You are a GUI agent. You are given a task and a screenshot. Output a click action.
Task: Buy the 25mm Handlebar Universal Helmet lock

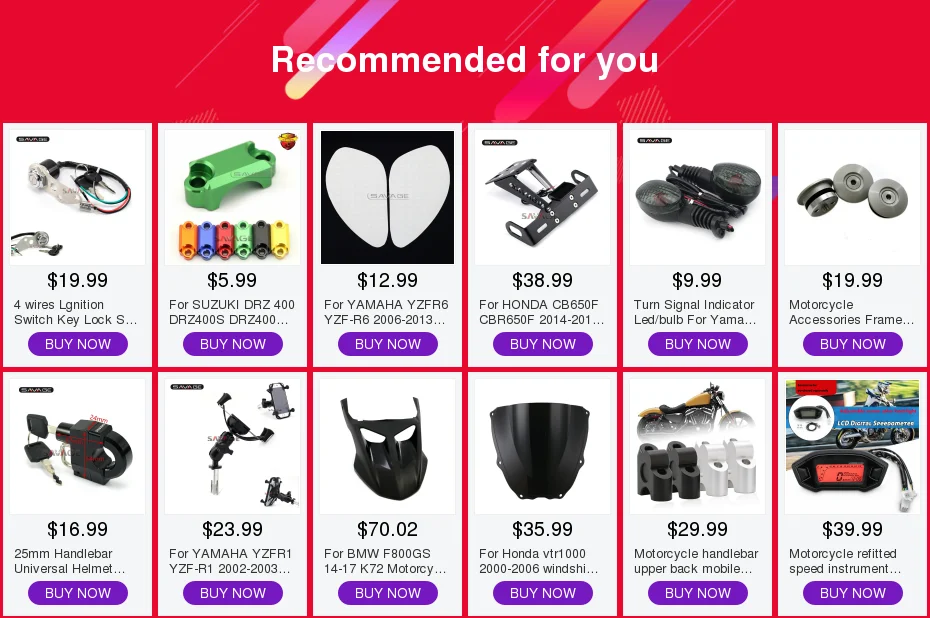[x=78, y=593]
